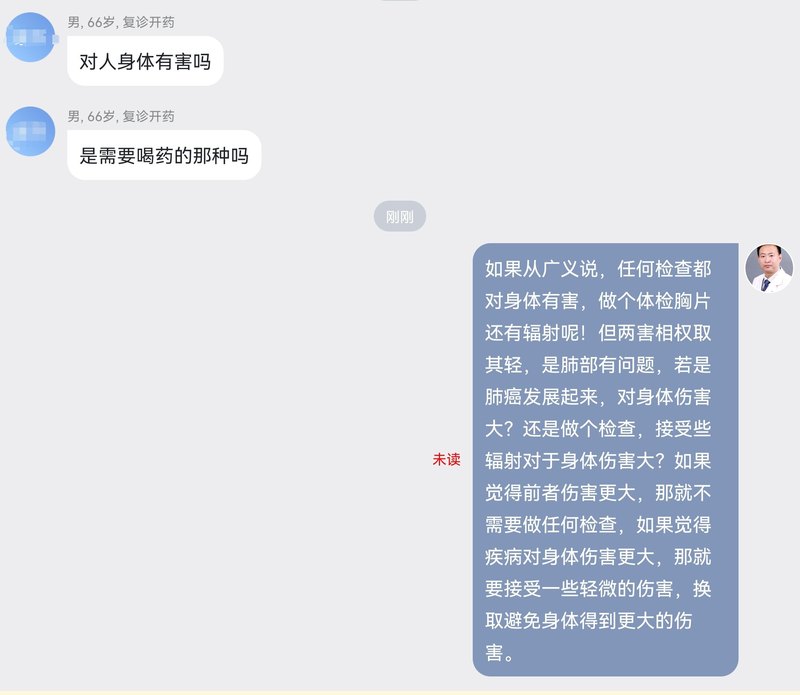Tap patient avatar beside "对人身体有害吗"
This screenshot has width=800, height=695.
pos(30,37)
